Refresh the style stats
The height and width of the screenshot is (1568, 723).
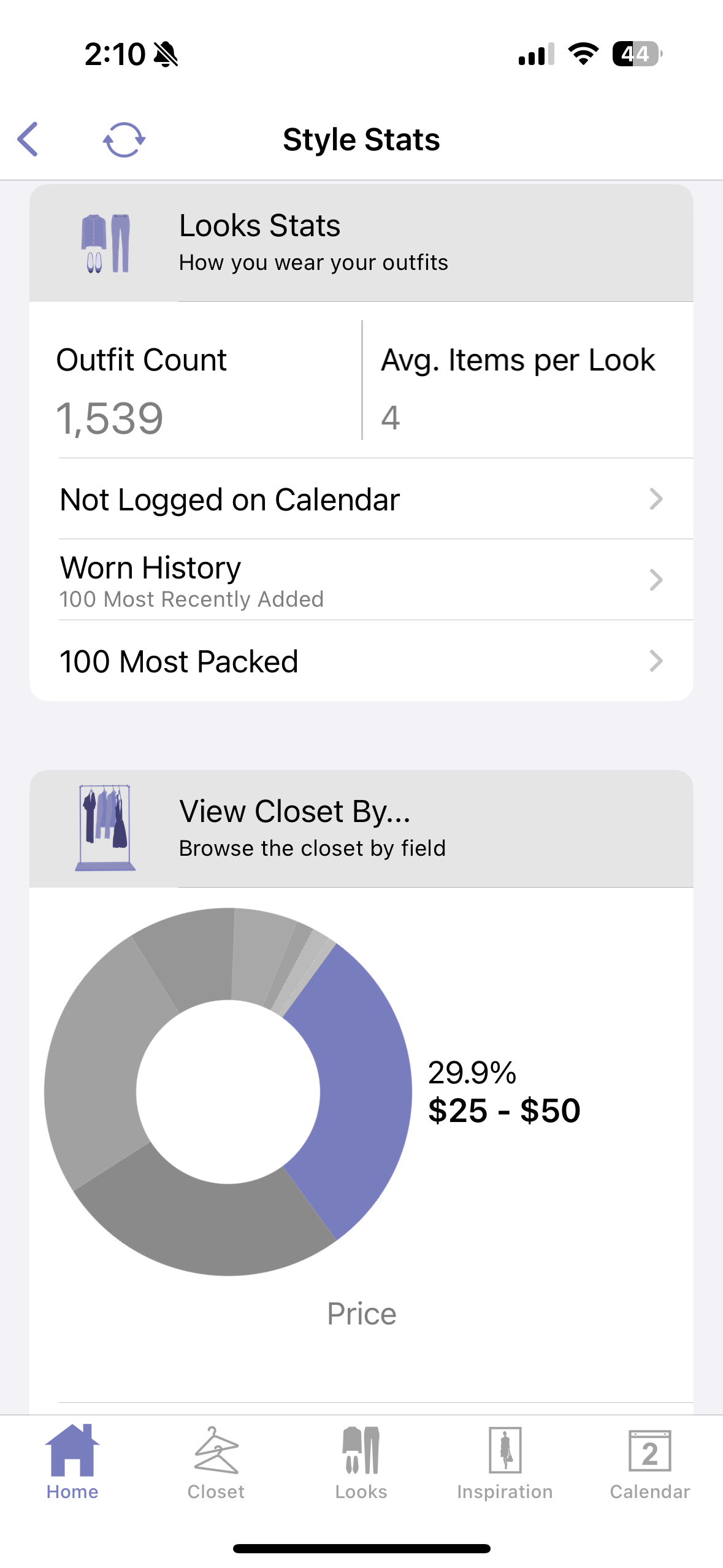point(124,139)
